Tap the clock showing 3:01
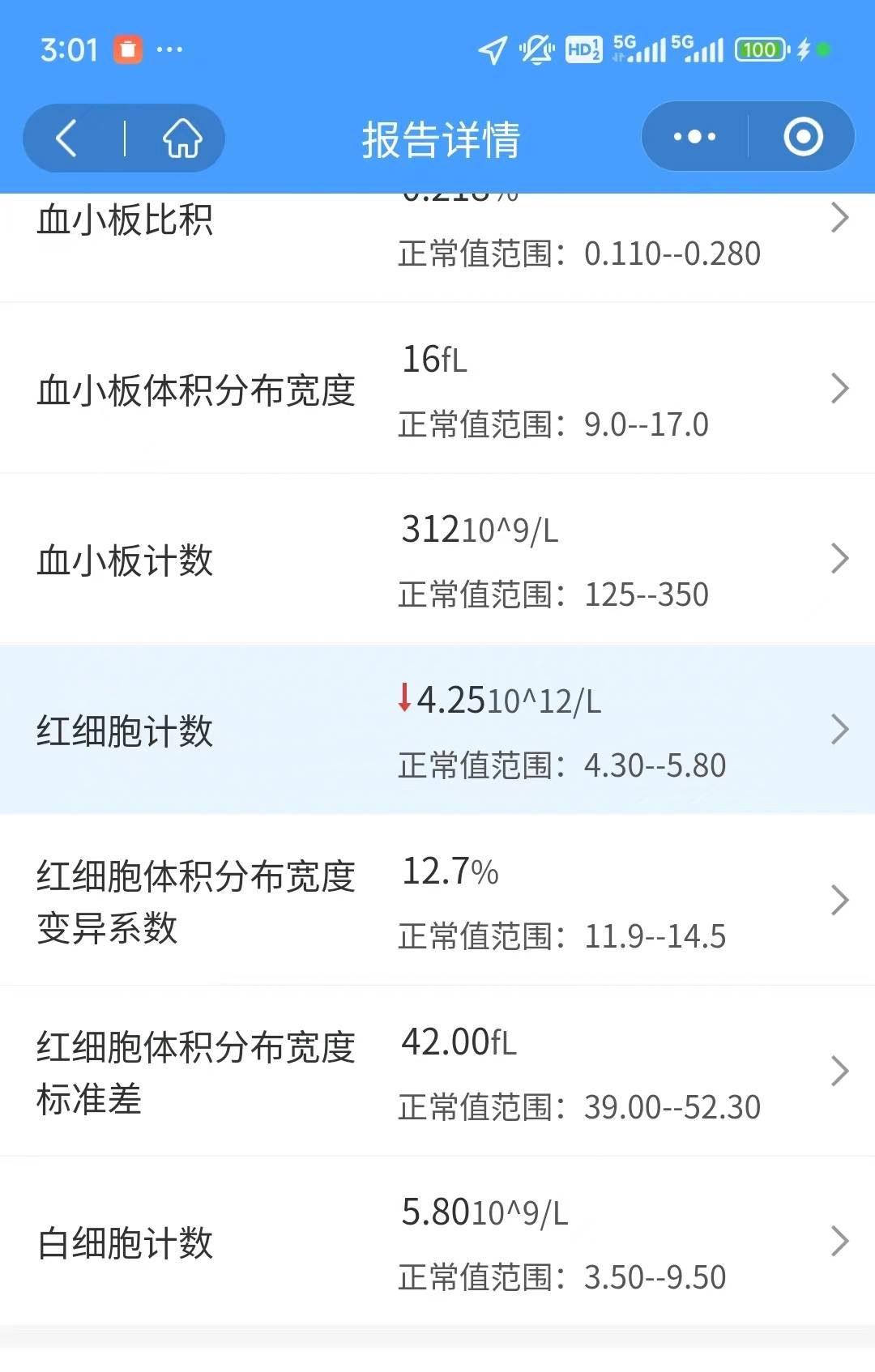 point(69,49)
